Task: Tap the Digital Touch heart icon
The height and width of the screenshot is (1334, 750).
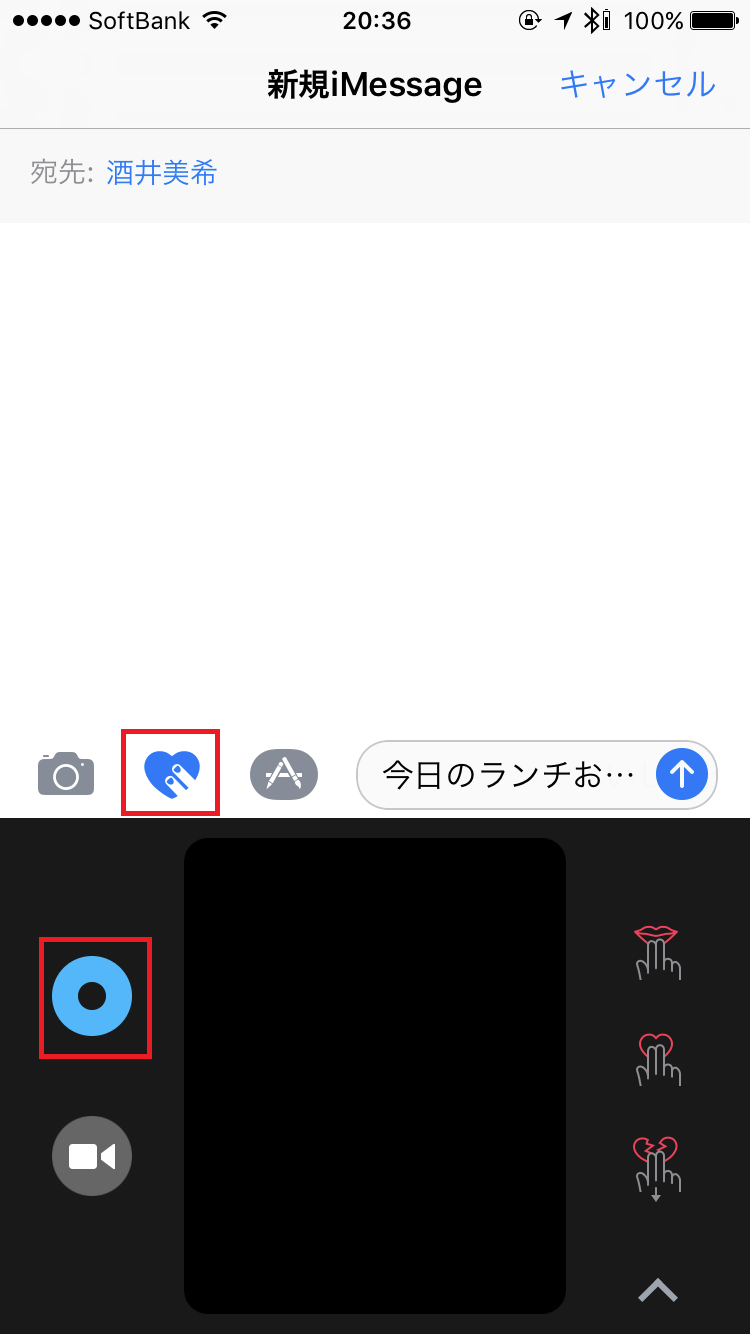Action: 171,773
